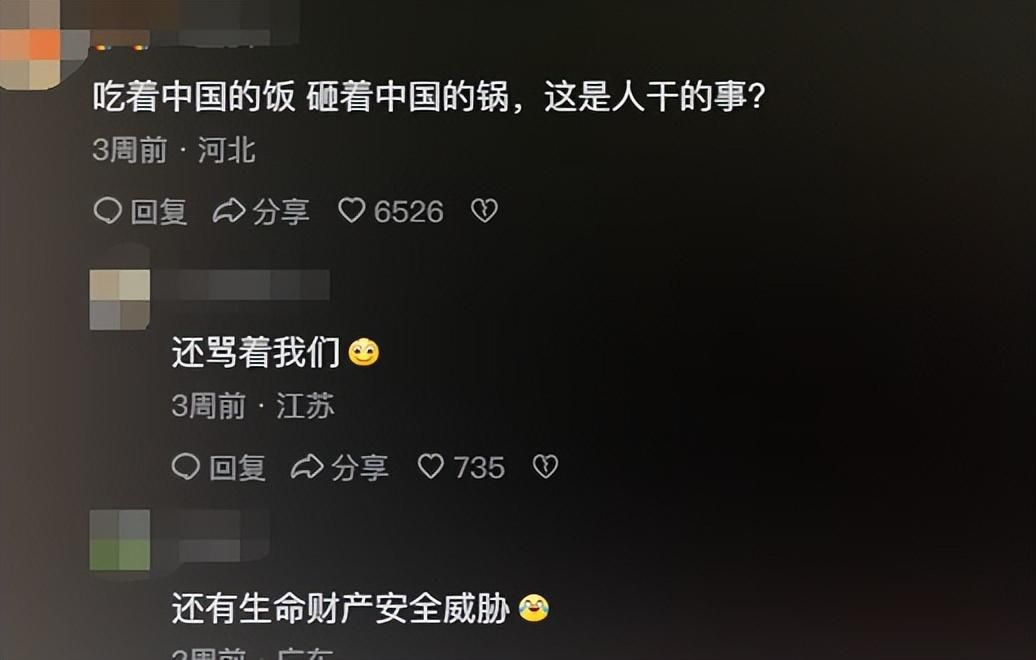The image size is (1036, 660).
Task: Open avatar of the 还骂着我们 commenter
Action: click(x=120, y=299)
